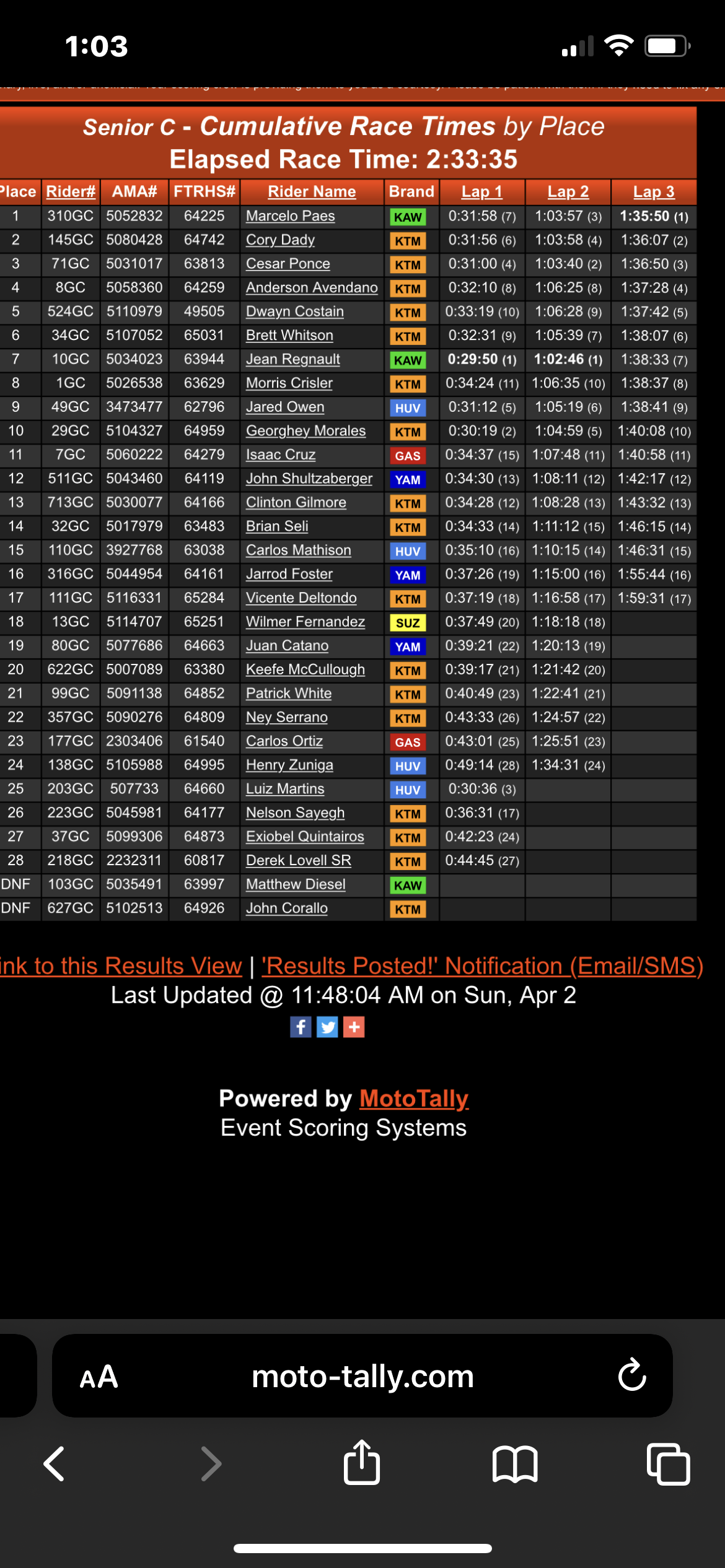Sort results by Lap 2 header

click(x=568, y=192)
